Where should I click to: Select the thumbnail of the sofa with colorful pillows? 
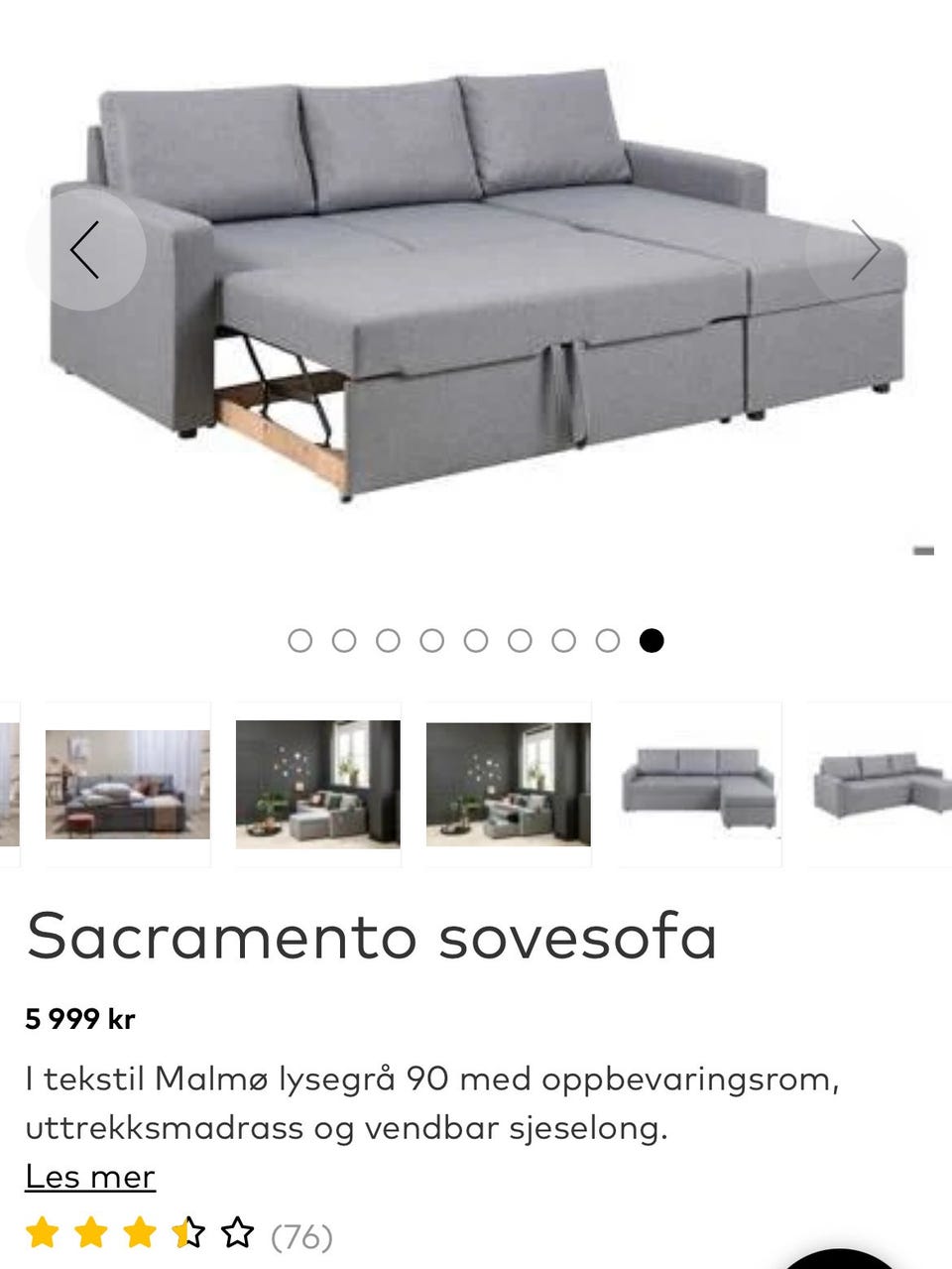pos(128,784)
